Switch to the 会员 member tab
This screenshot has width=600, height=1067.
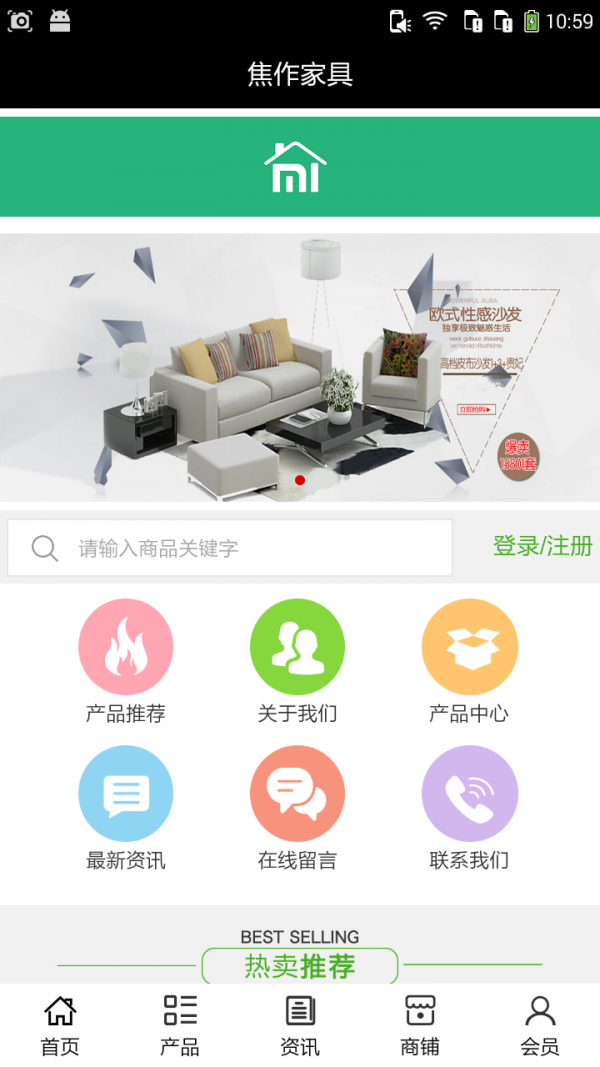[540, 1026]
